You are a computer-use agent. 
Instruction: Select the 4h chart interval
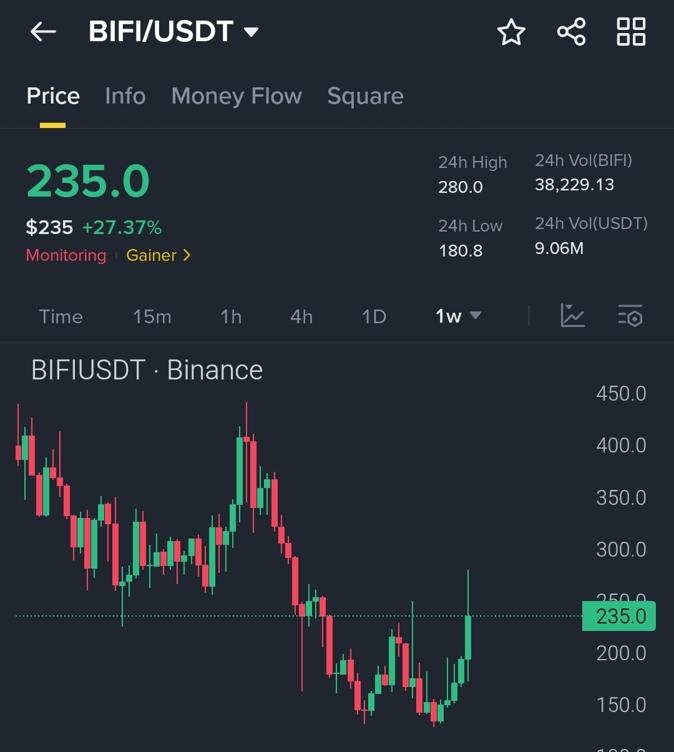(x=301, y=316)
